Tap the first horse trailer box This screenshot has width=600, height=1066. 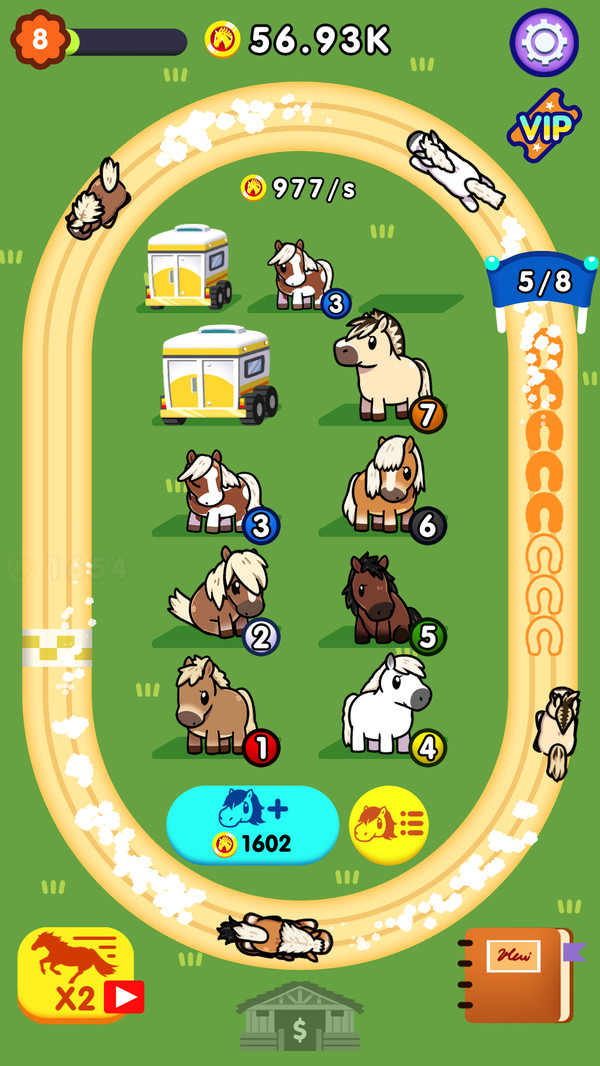(x=188, y=265)
